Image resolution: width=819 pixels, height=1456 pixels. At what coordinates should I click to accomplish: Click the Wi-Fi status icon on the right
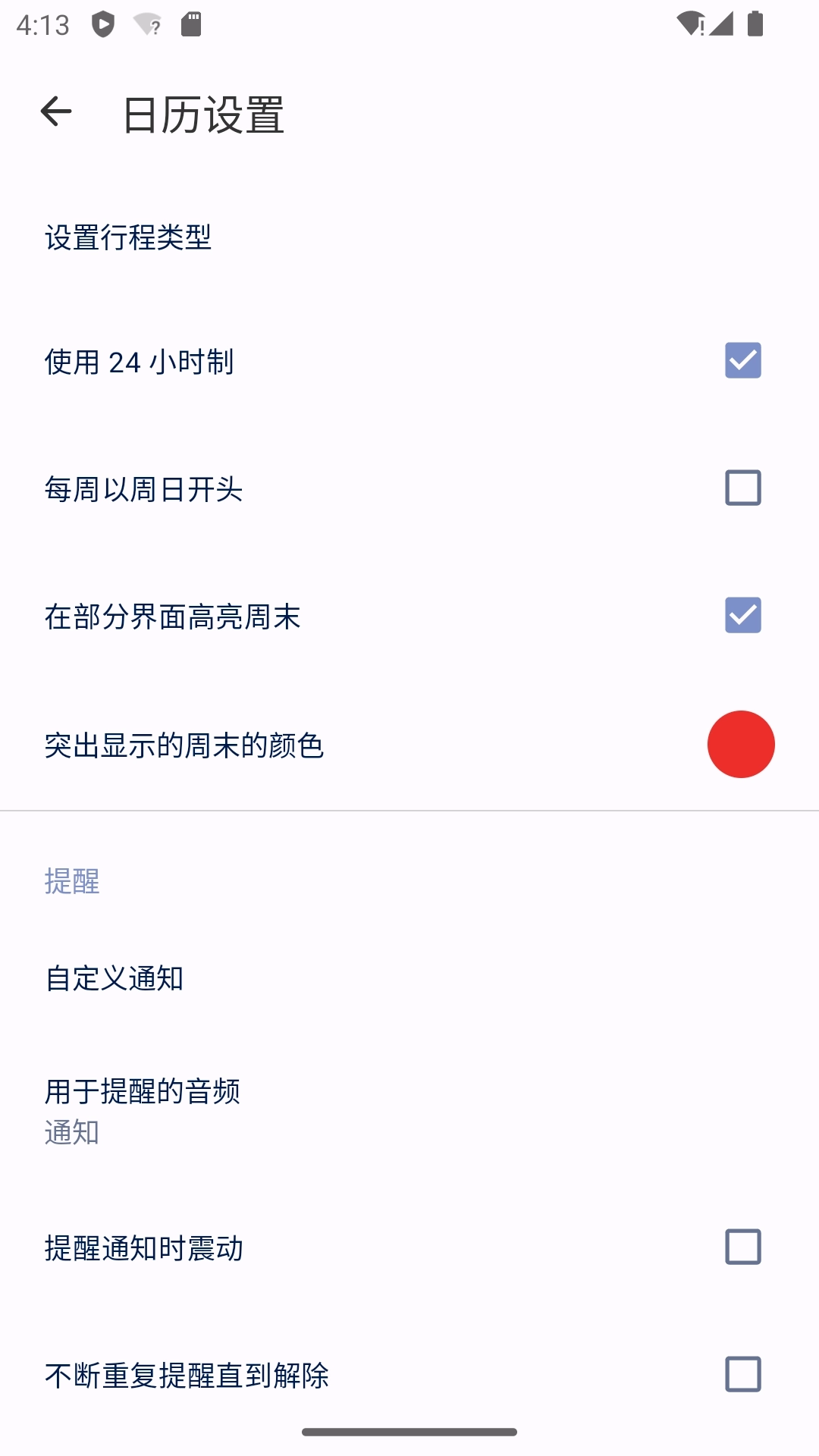(686, 24)
